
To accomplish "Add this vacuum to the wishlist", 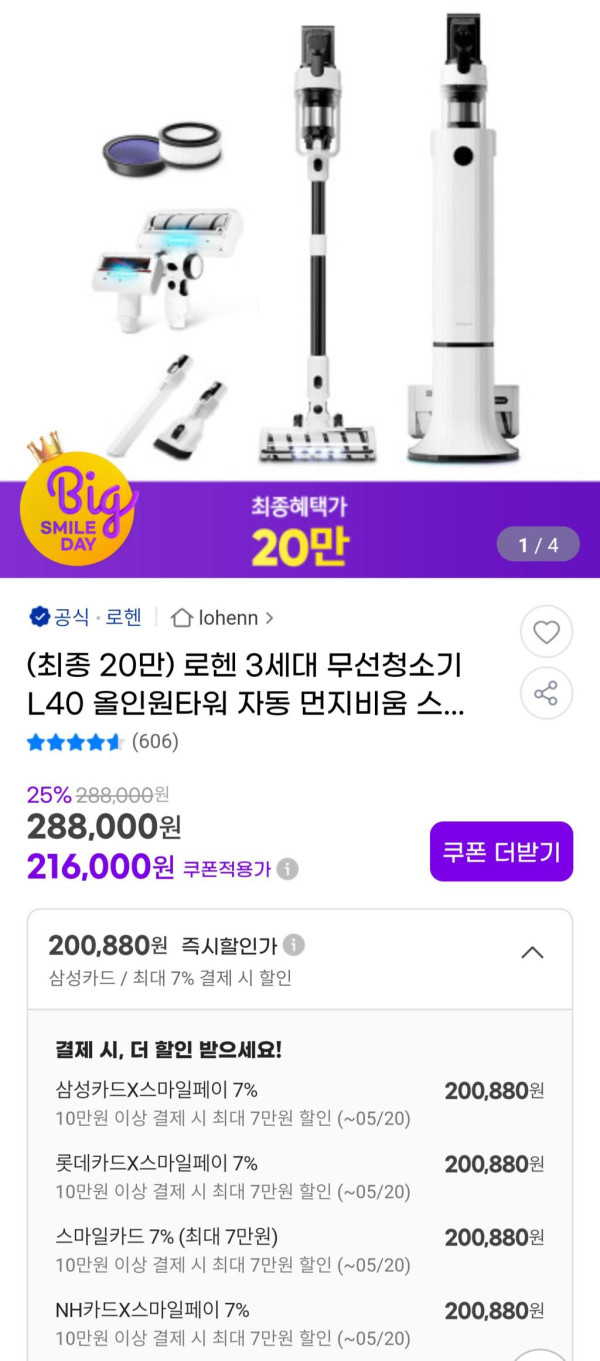I will (x=546, y=632).
